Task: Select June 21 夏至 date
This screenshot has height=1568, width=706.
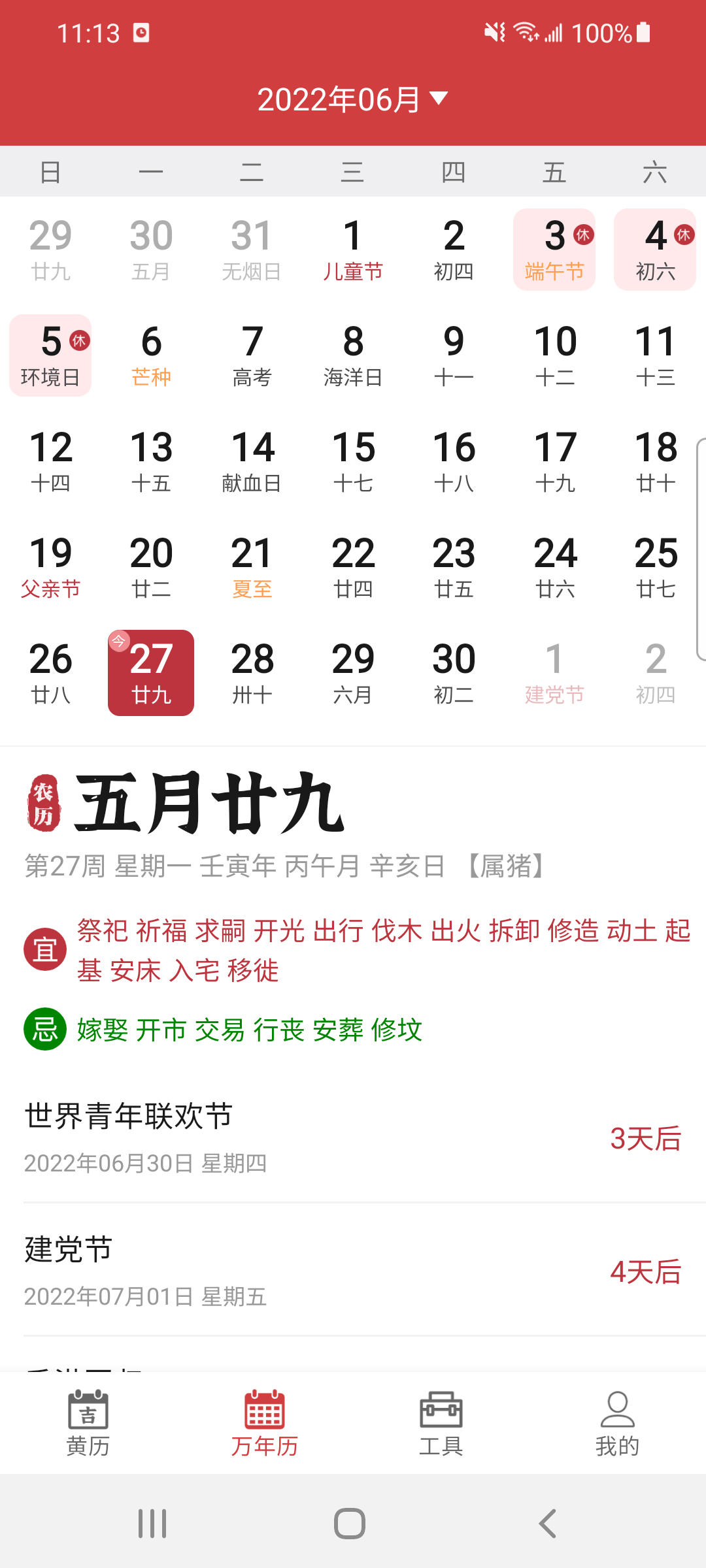Action: (252, 567)
